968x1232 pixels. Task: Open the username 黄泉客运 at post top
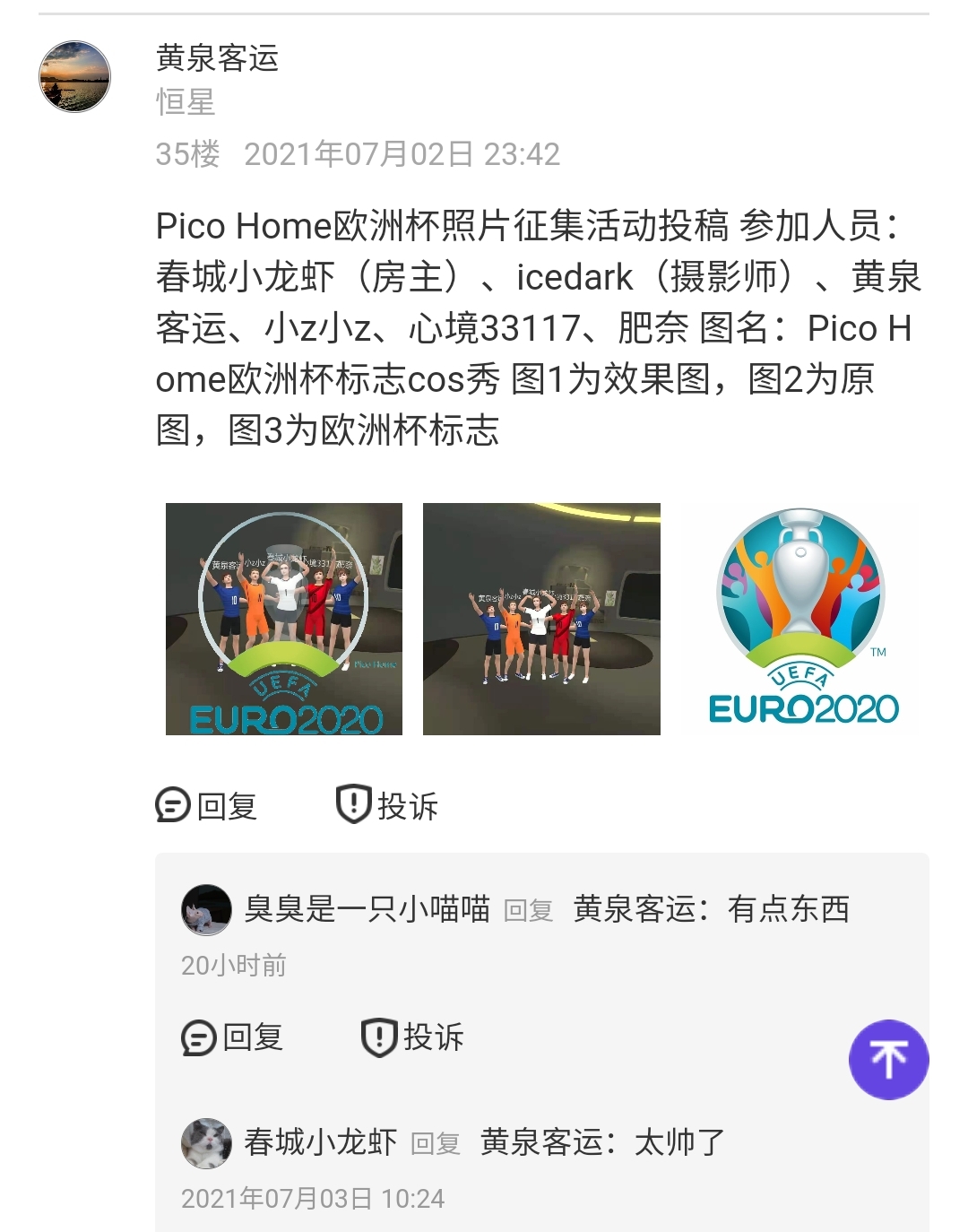click(217, 58)
